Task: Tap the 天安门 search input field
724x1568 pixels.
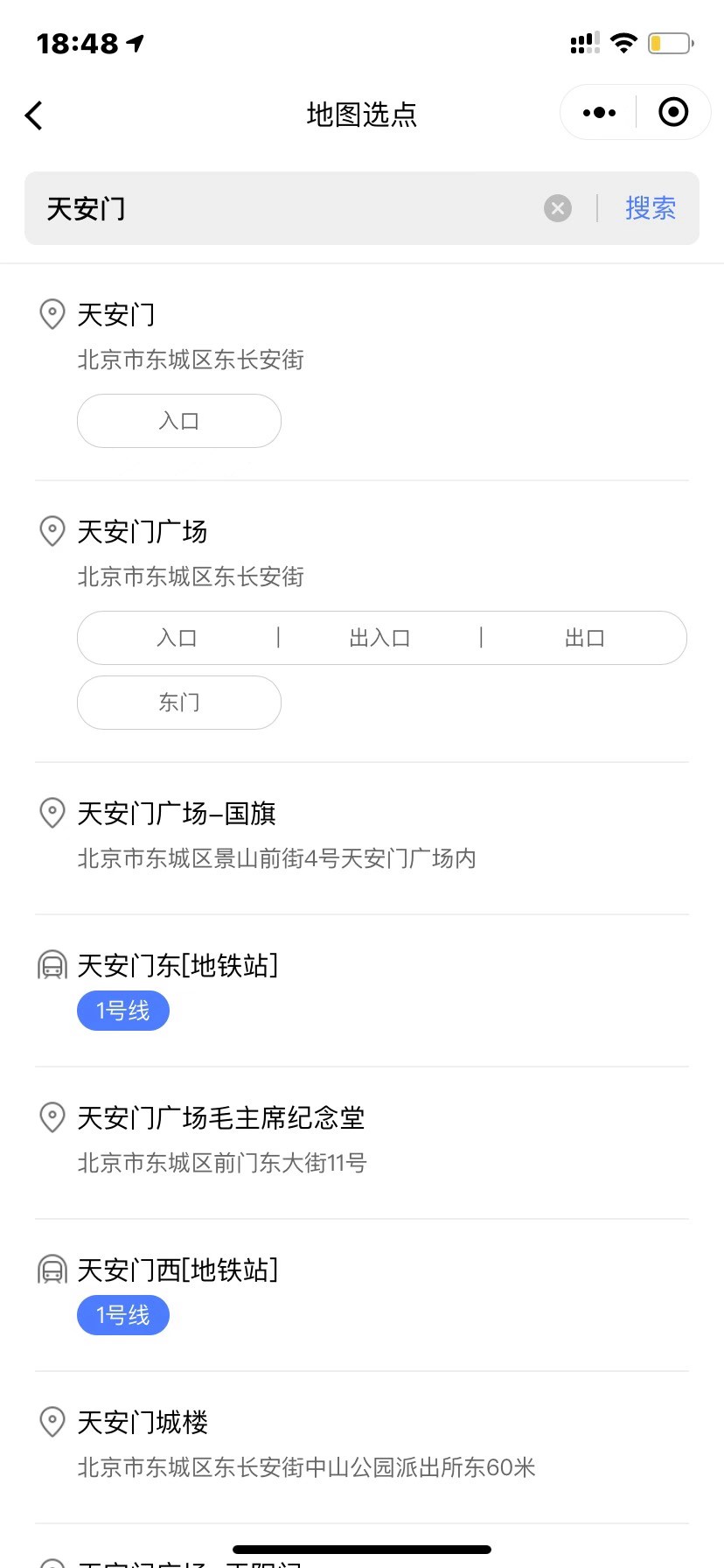Action: coord(262,207)
